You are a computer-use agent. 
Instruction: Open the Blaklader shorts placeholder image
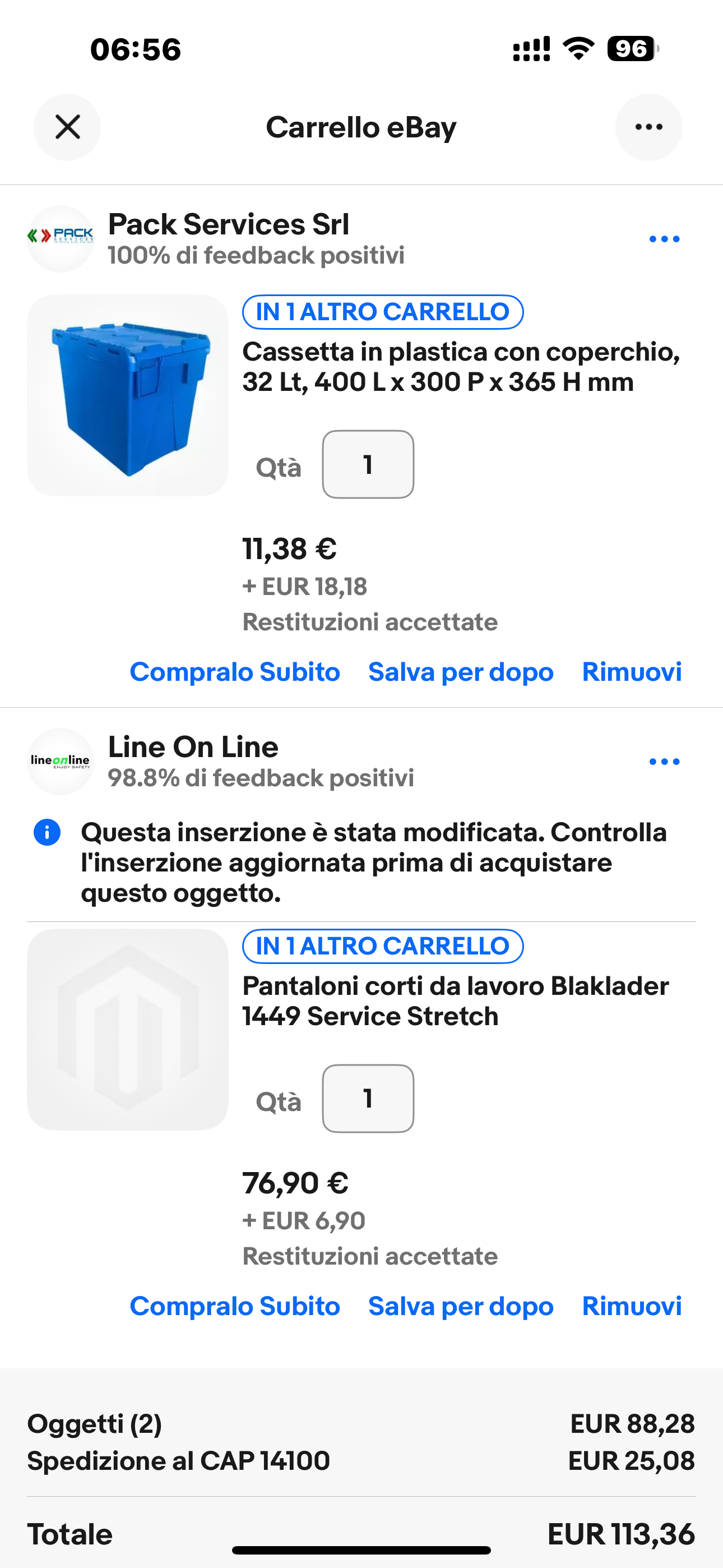point(128,1029)
